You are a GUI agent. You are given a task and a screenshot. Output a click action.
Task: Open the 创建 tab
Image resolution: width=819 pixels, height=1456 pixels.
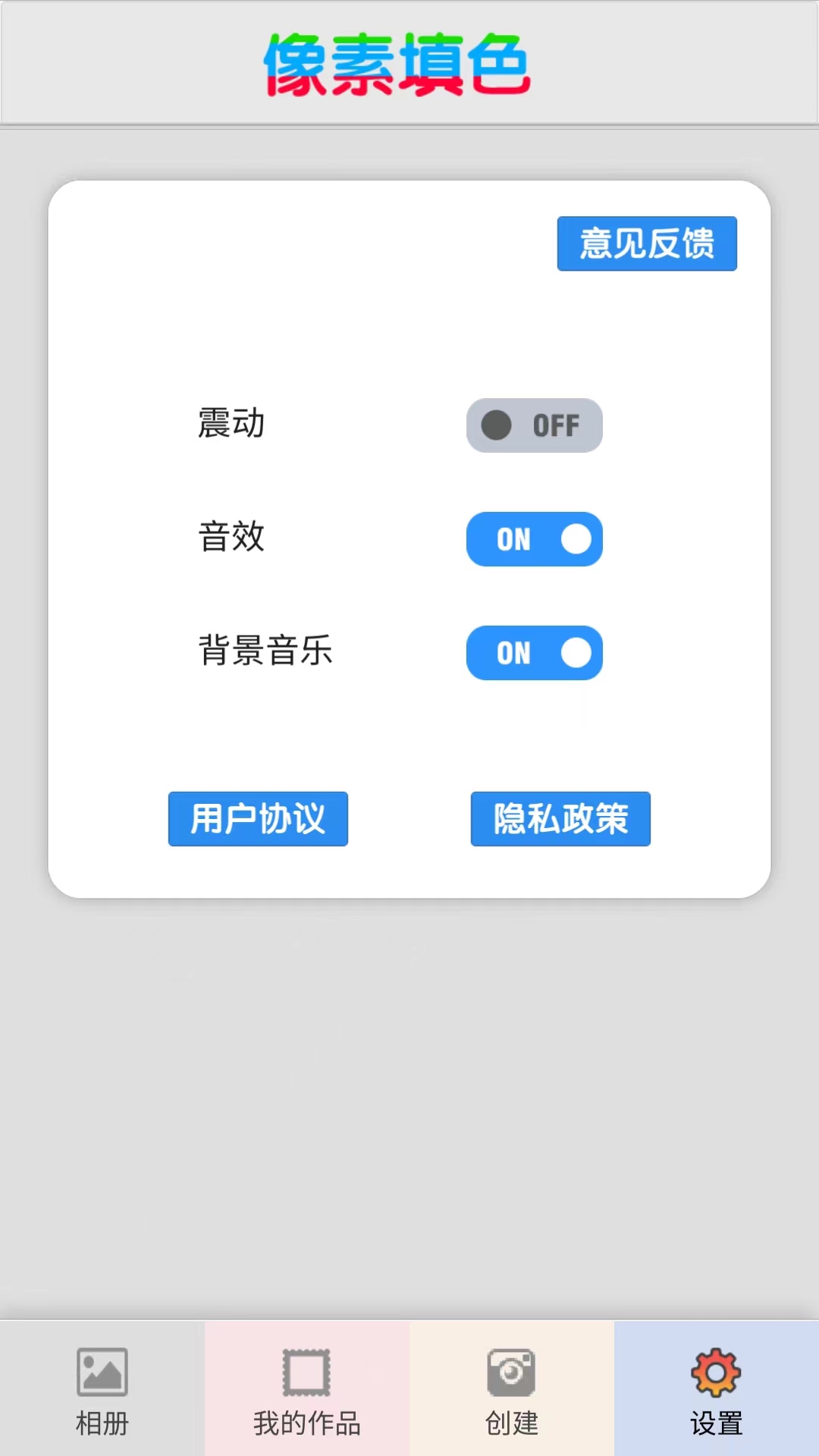[x=512, y=1423]
